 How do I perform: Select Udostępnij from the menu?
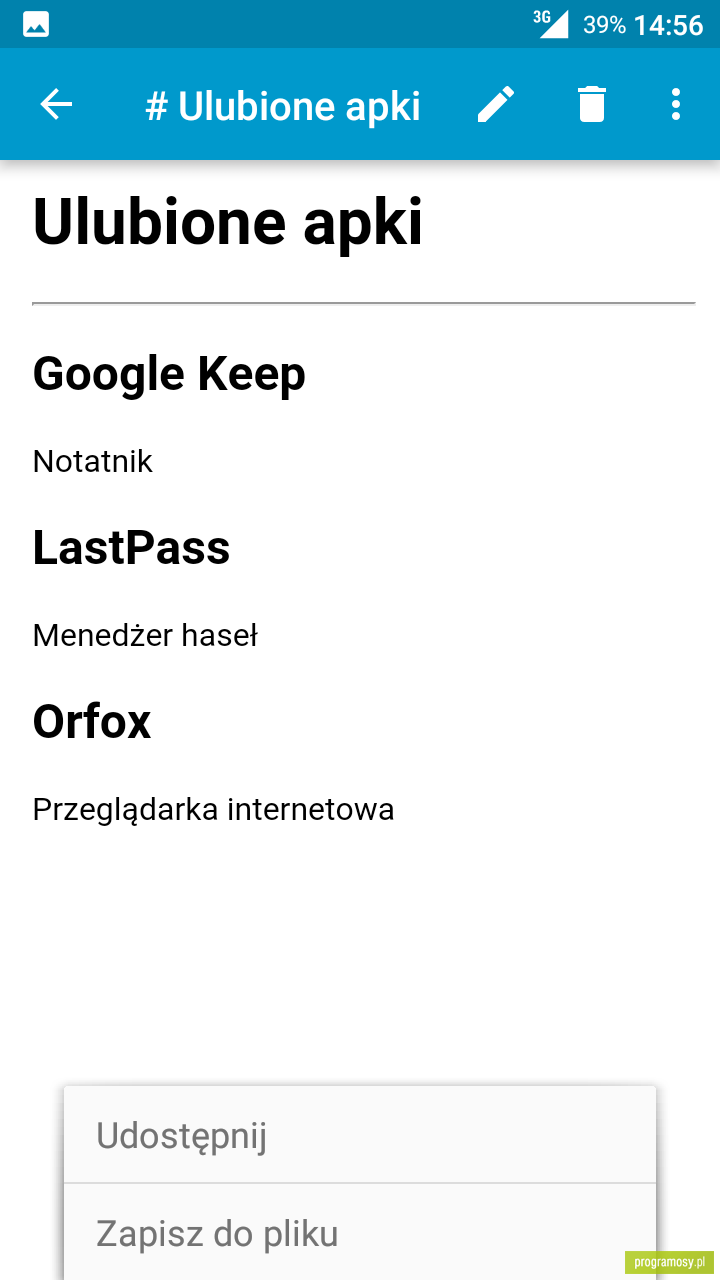coord(360,1135)
